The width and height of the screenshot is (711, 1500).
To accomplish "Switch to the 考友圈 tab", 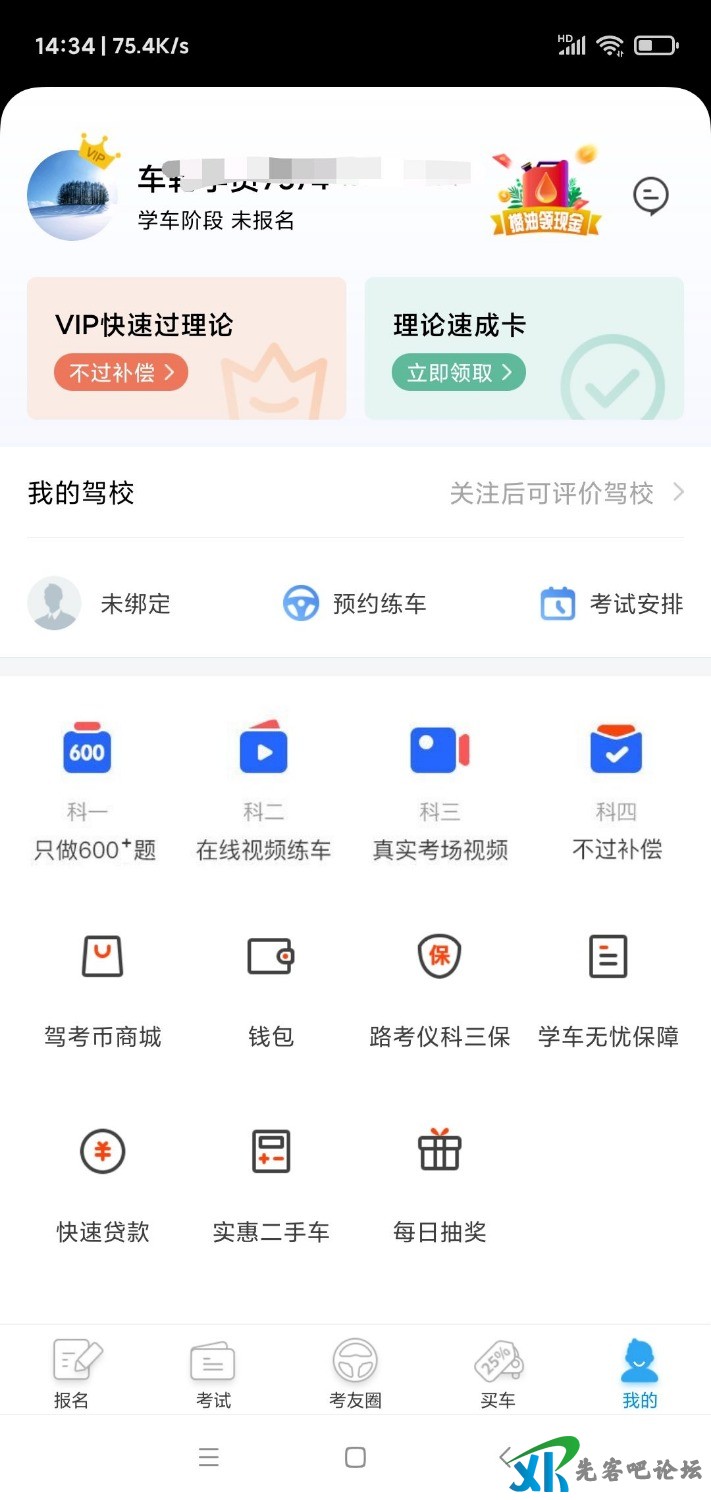I will pyautogui.click(x=355, y=1373).
